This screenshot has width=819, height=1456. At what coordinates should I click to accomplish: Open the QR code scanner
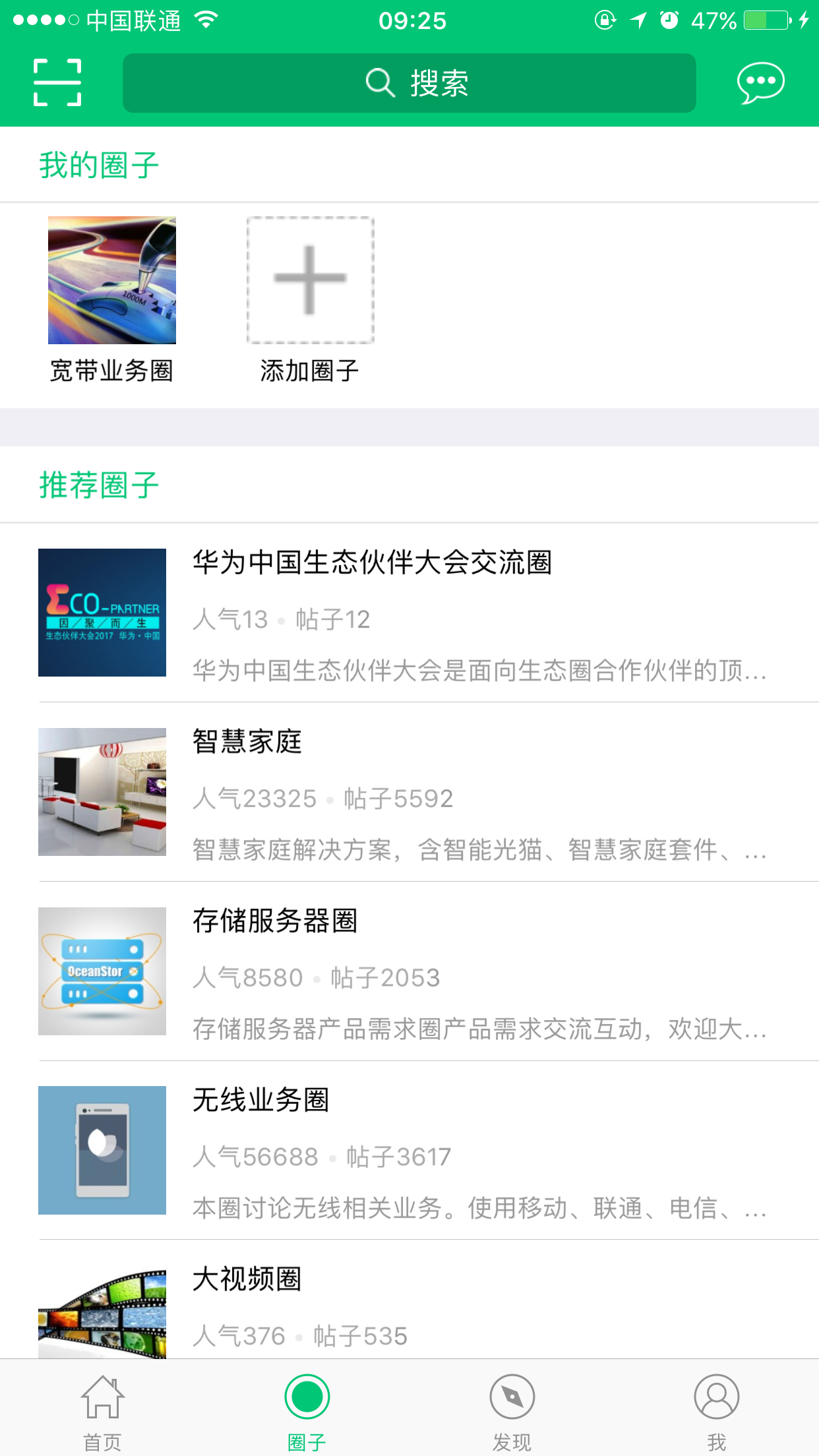(57, 83)
